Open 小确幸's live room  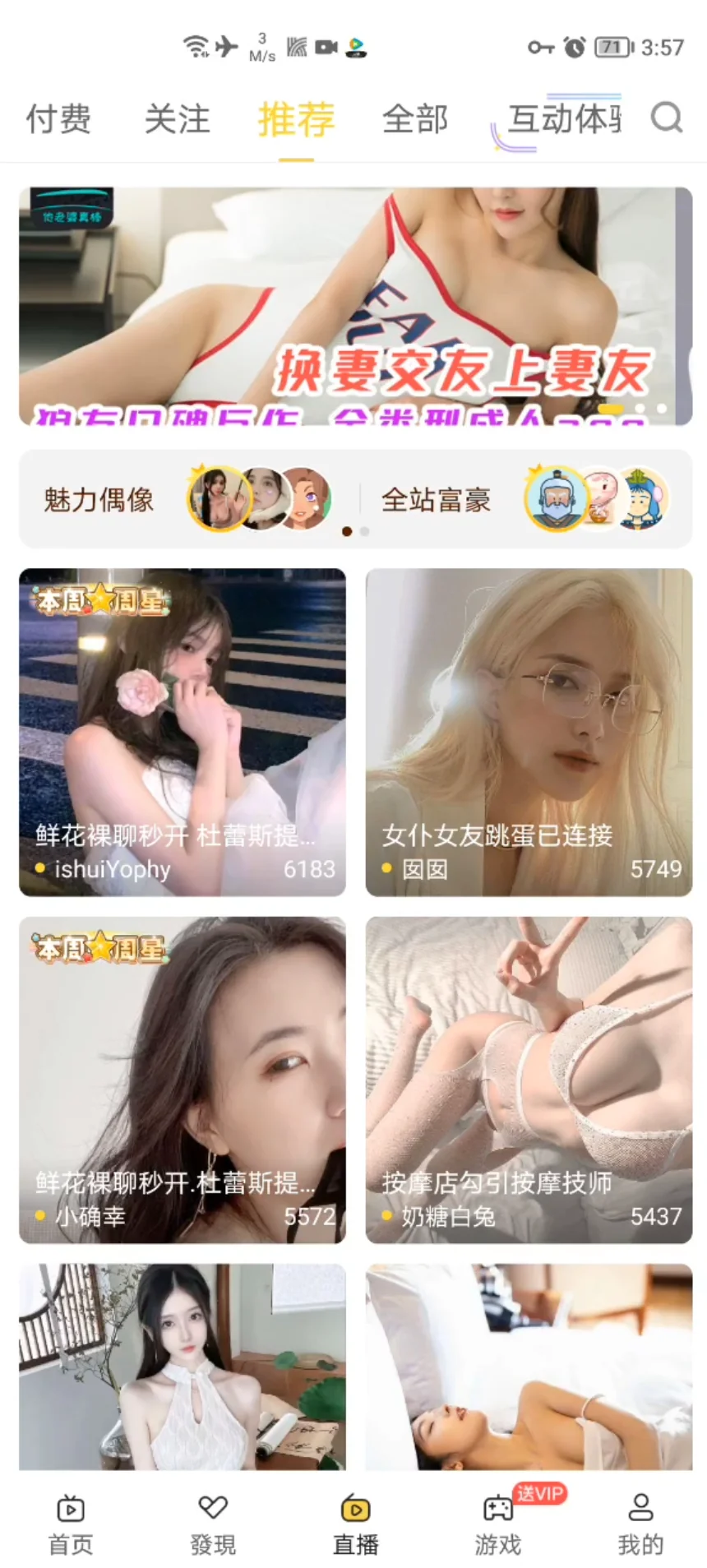tap(183, 1080)
